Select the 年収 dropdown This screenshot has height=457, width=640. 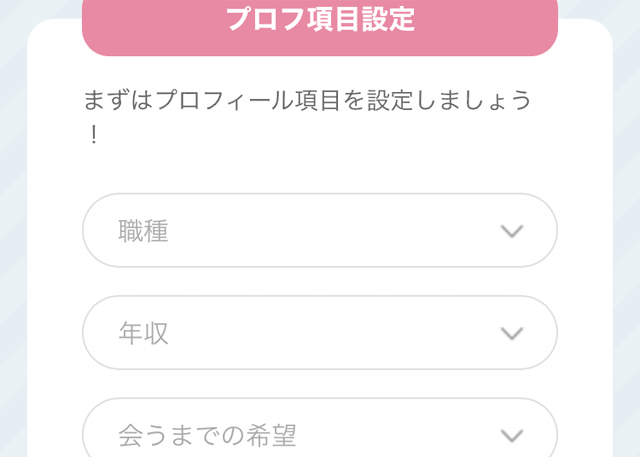point(319,333)
